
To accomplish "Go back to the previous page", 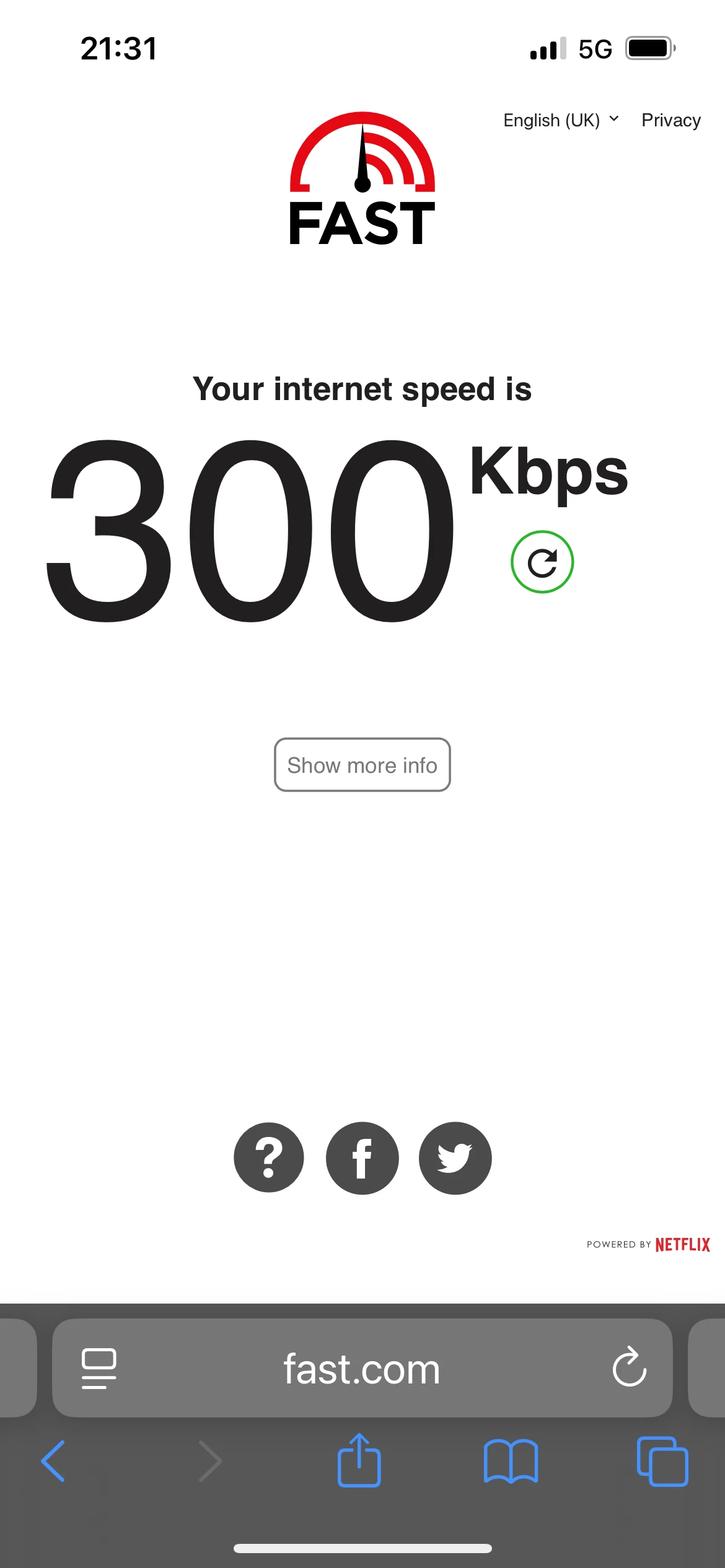I will tap(53, 1461).
